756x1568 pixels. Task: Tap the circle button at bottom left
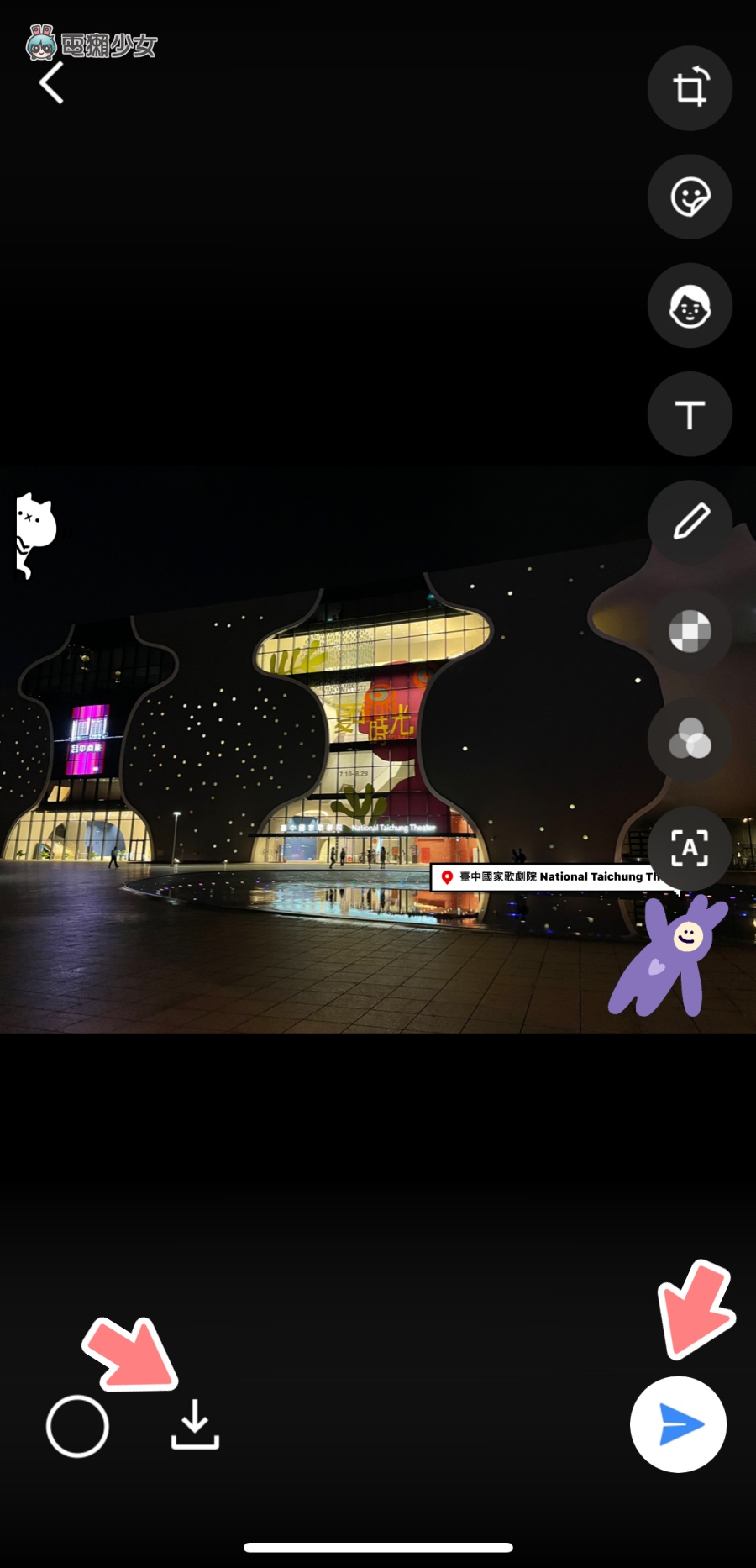[77, 1426]
